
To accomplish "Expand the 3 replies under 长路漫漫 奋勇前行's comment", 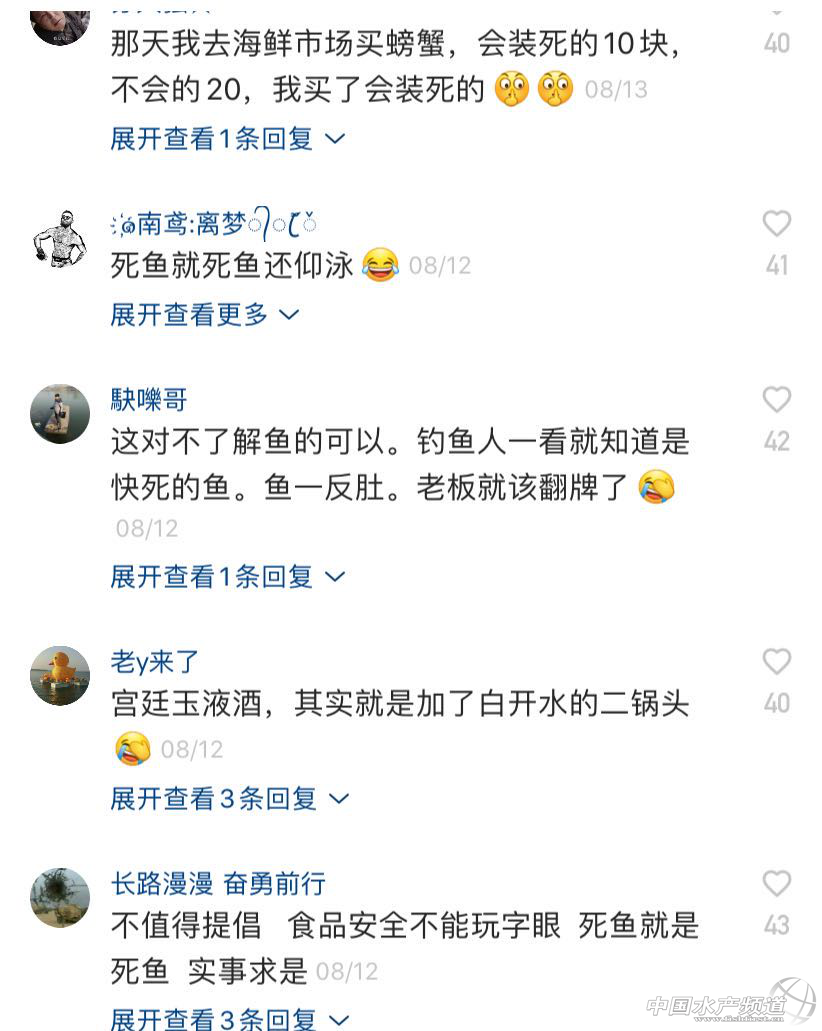I will click(229, 1019).
